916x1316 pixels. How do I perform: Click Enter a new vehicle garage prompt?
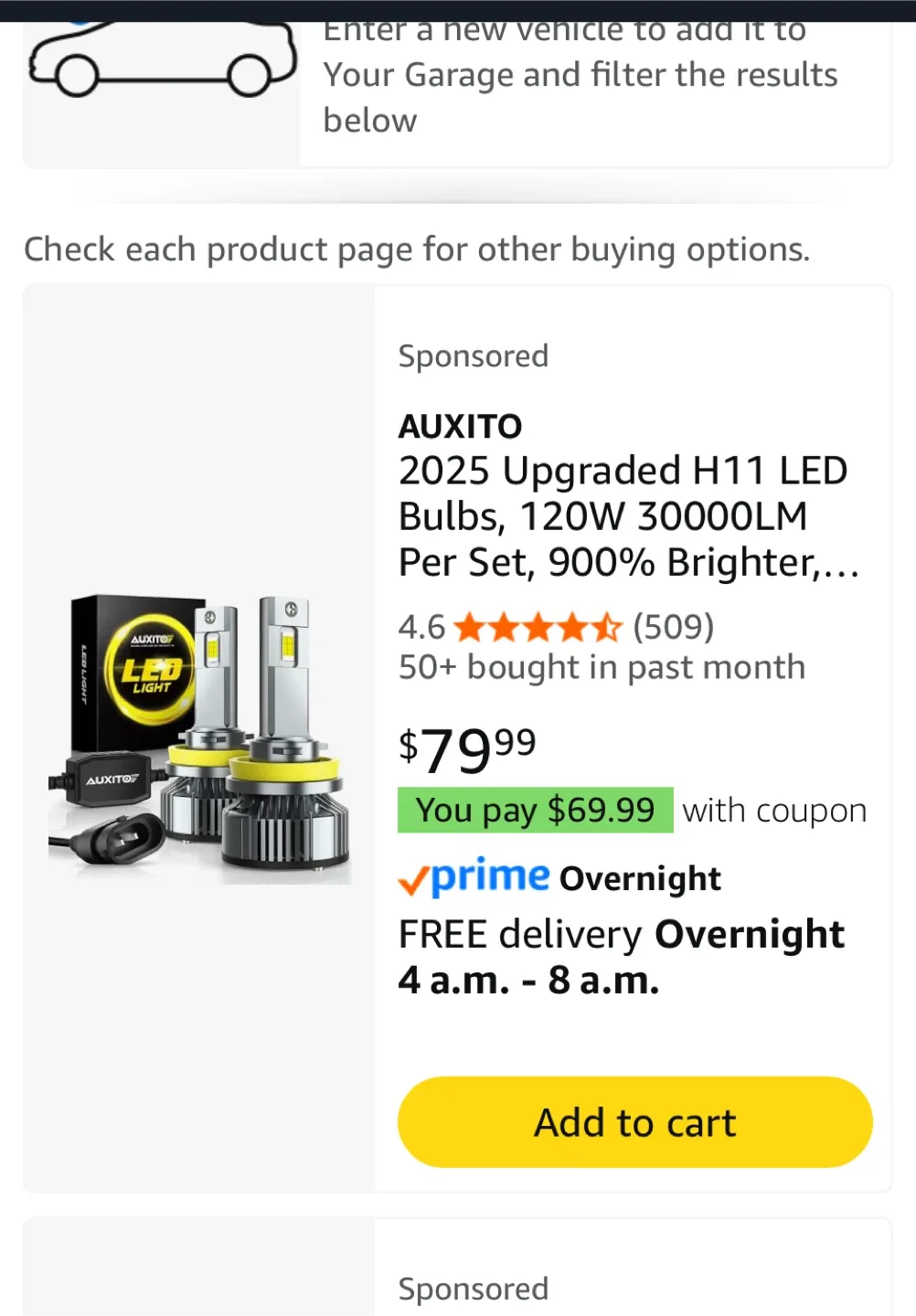coord(580,74)
